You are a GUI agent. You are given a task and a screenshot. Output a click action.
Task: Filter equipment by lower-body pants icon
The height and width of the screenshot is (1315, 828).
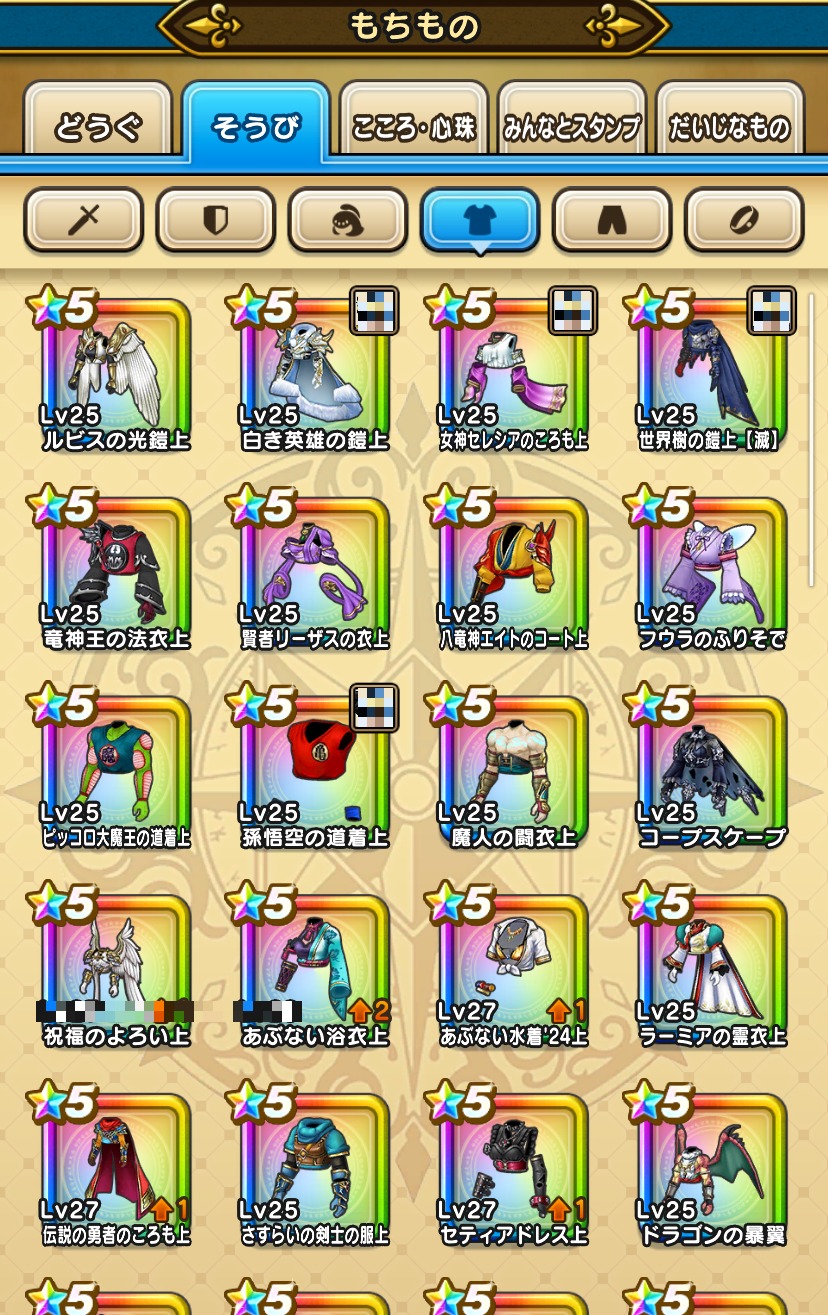611,219
